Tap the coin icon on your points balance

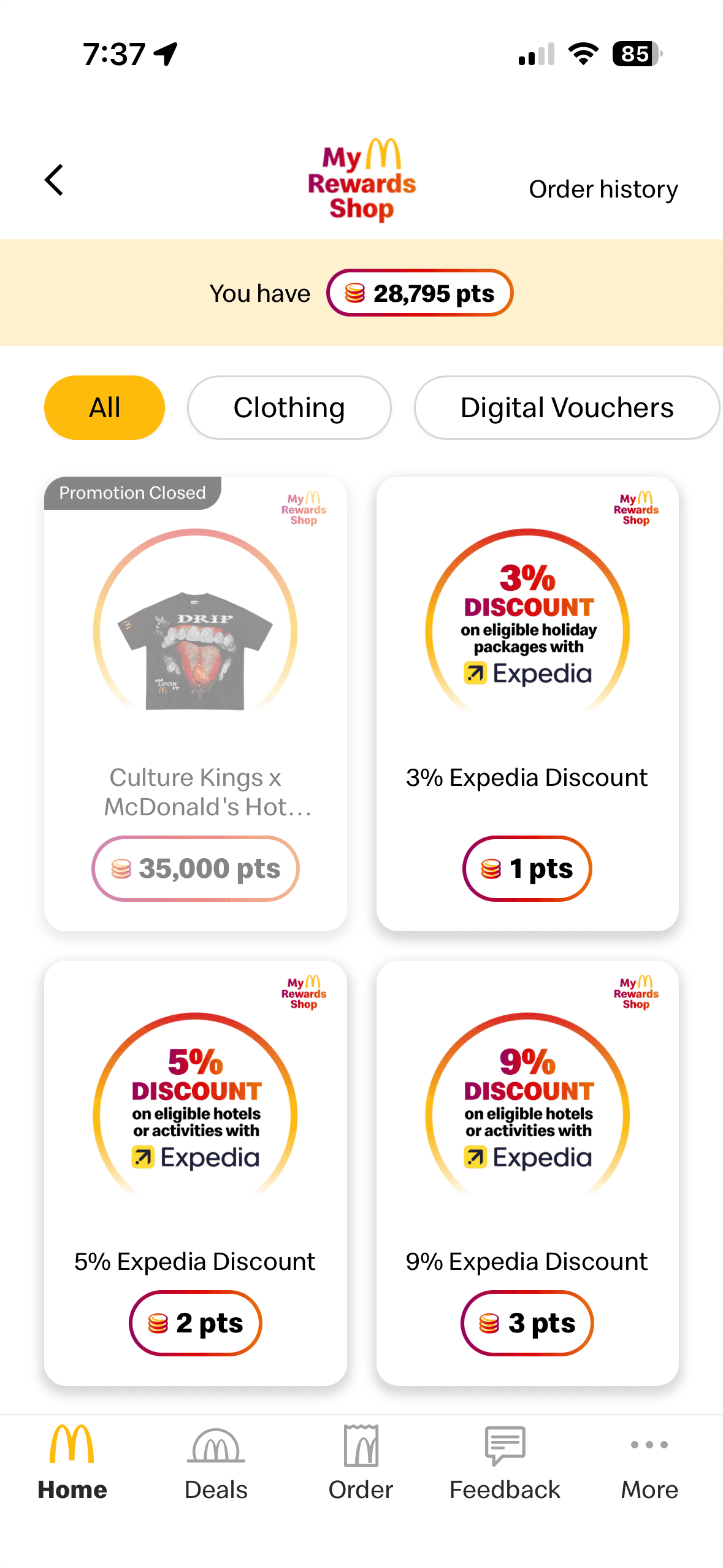356,293
